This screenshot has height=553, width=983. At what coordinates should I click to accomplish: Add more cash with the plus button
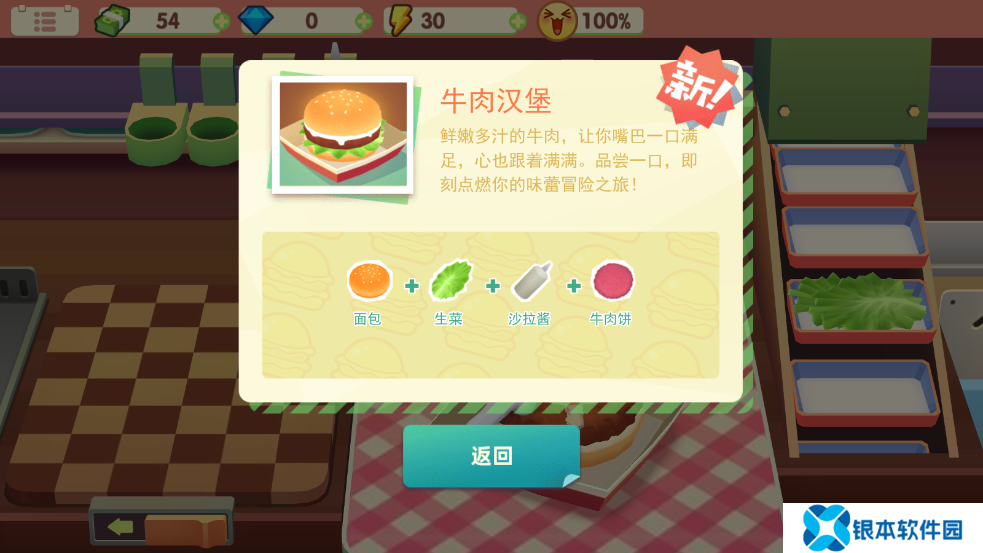(221, 21)
